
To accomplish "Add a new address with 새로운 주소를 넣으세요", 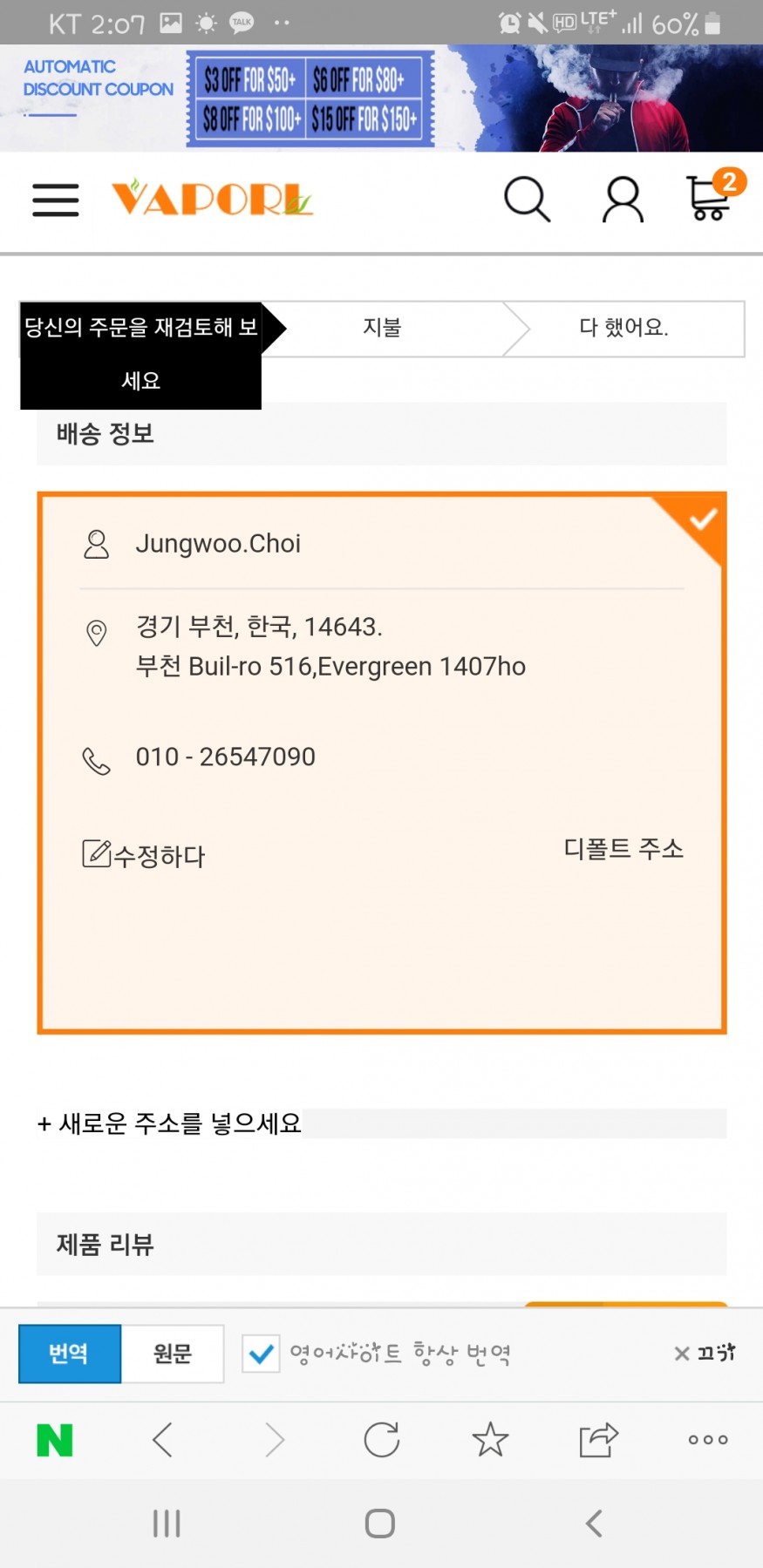I will (170, 1123).
